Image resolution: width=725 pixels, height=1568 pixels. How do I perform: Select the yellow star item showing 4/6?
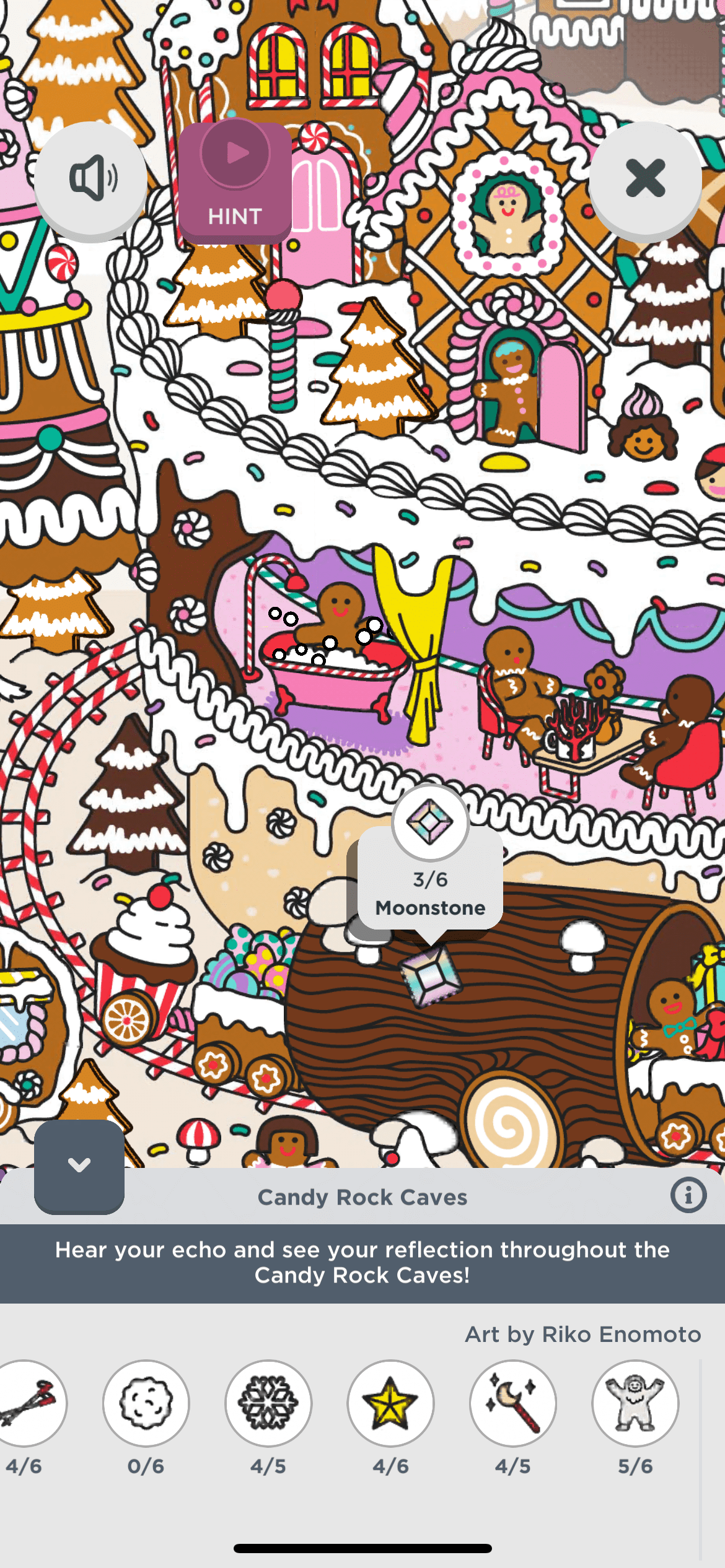(390, 1403)
